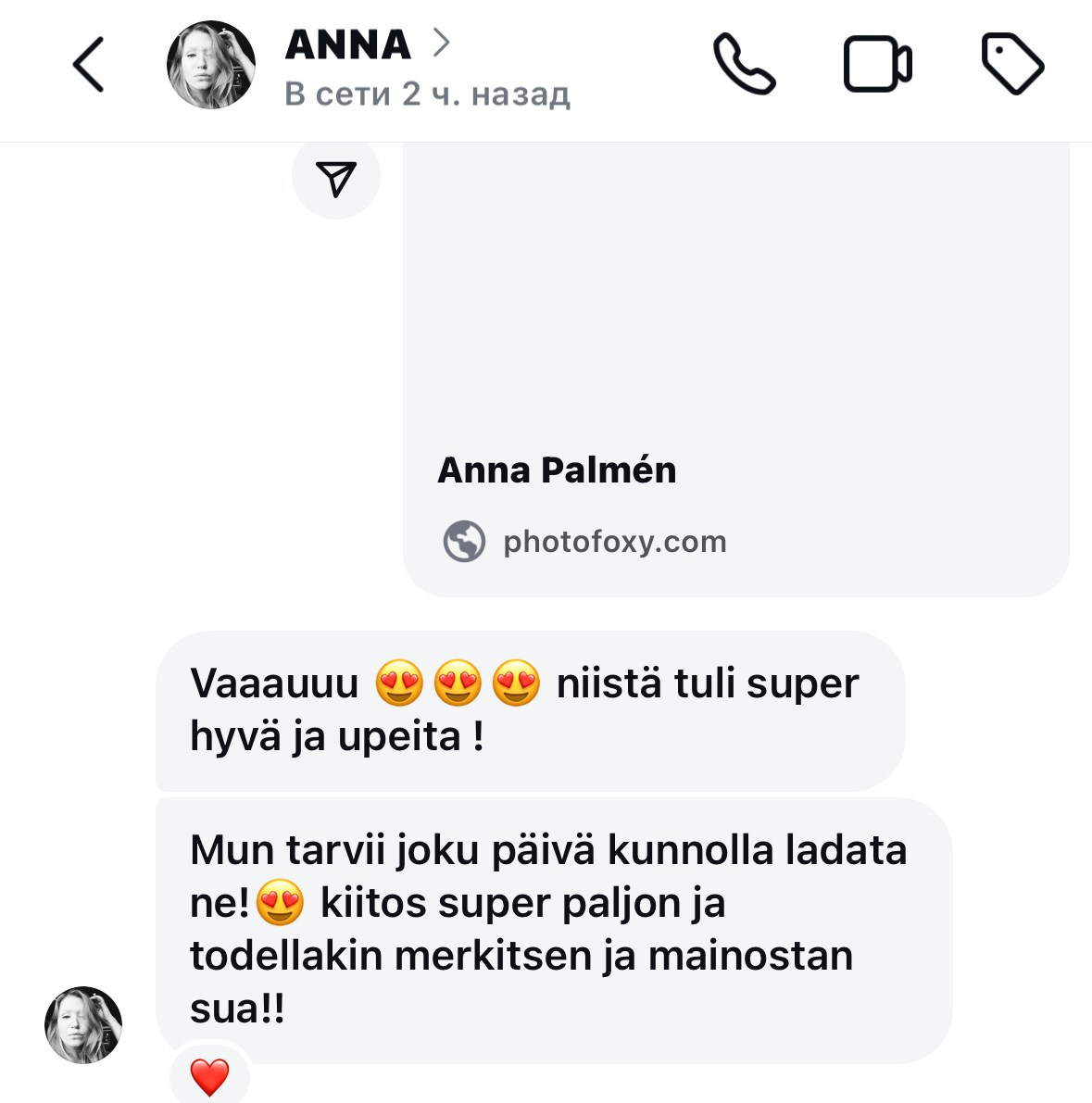The height and width of the screenshot is (1103, 1092).
Task: Go back to the messages list
Action: 88,65
